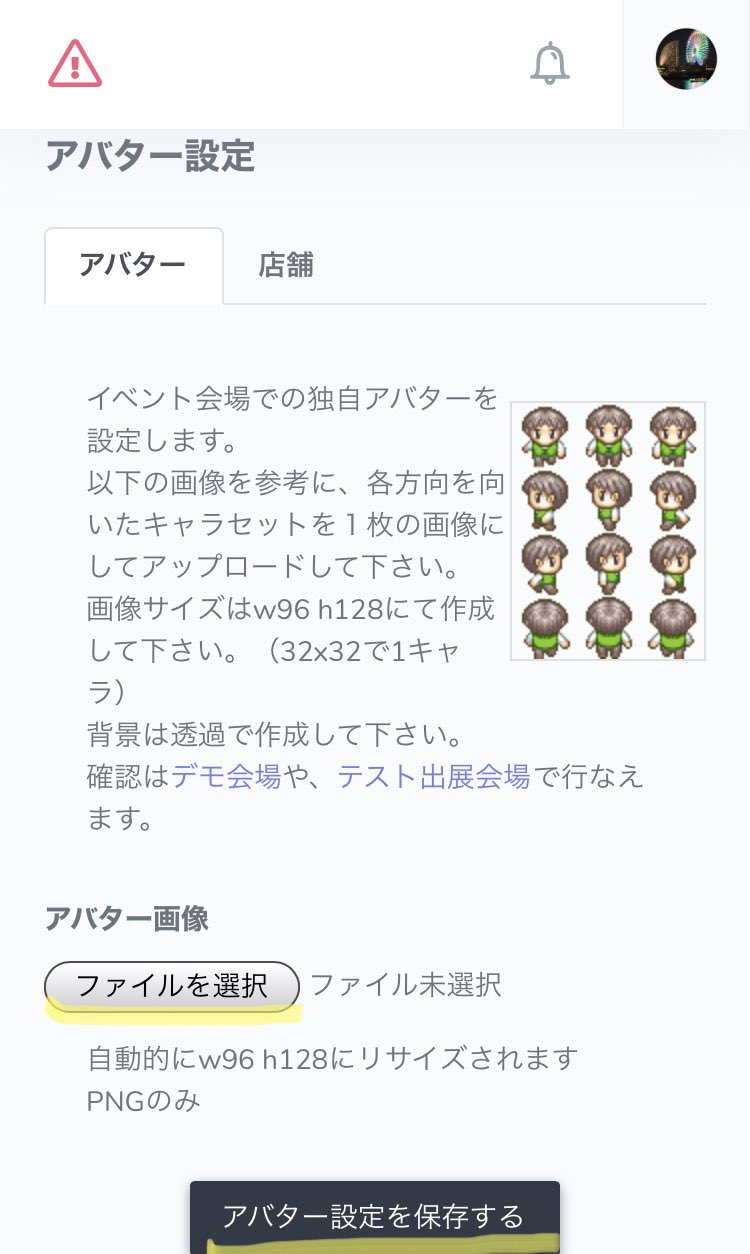750x1254 pixels.
Task: Open the テスト出展会場 link
Action: [433, 776]
